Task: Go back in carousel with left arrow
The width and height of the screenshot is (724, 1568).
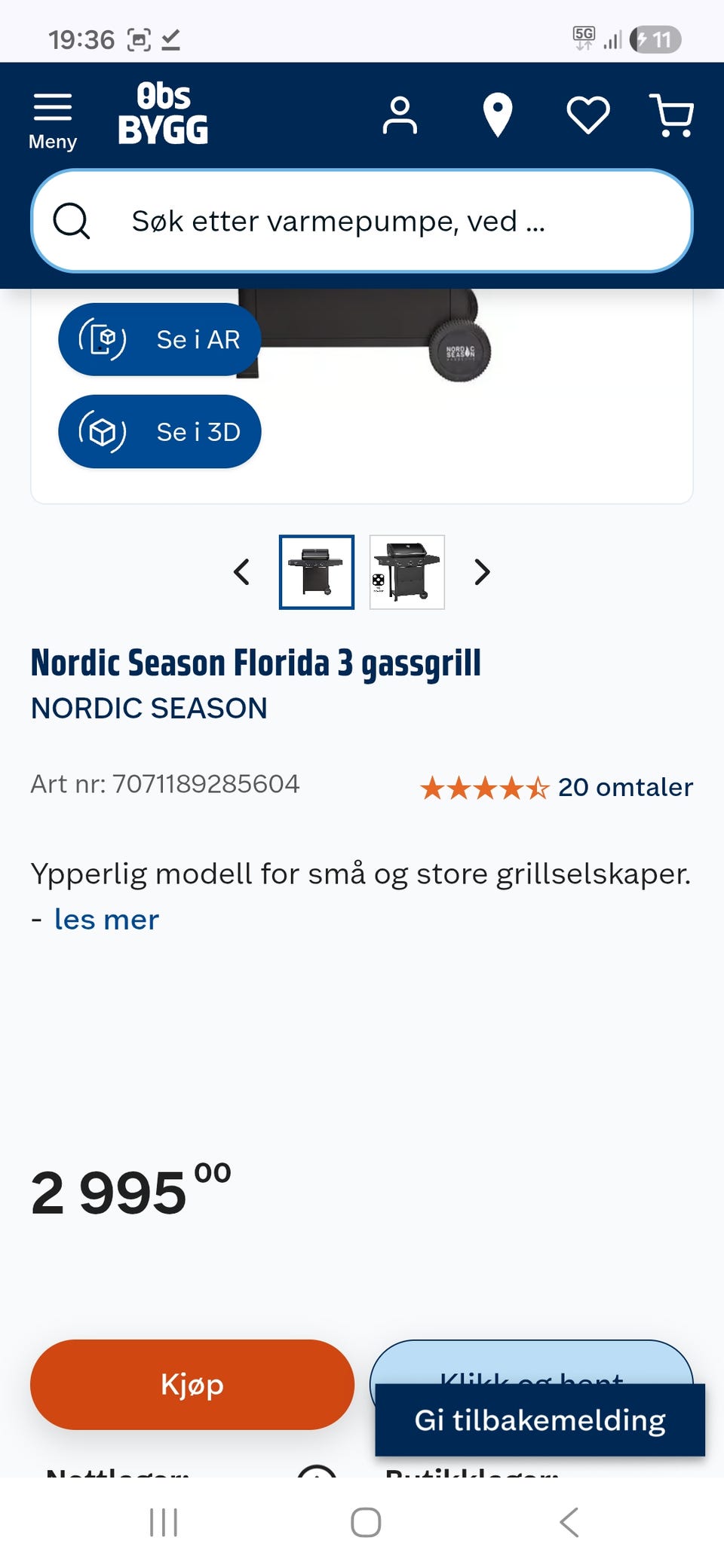Action: point(241,573)
